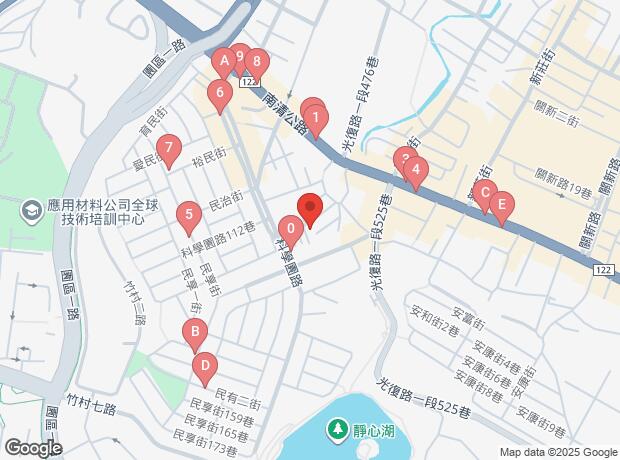Select the marker labeled 8
This screenshot has height=460, width=620.
[x=257, y=62]
